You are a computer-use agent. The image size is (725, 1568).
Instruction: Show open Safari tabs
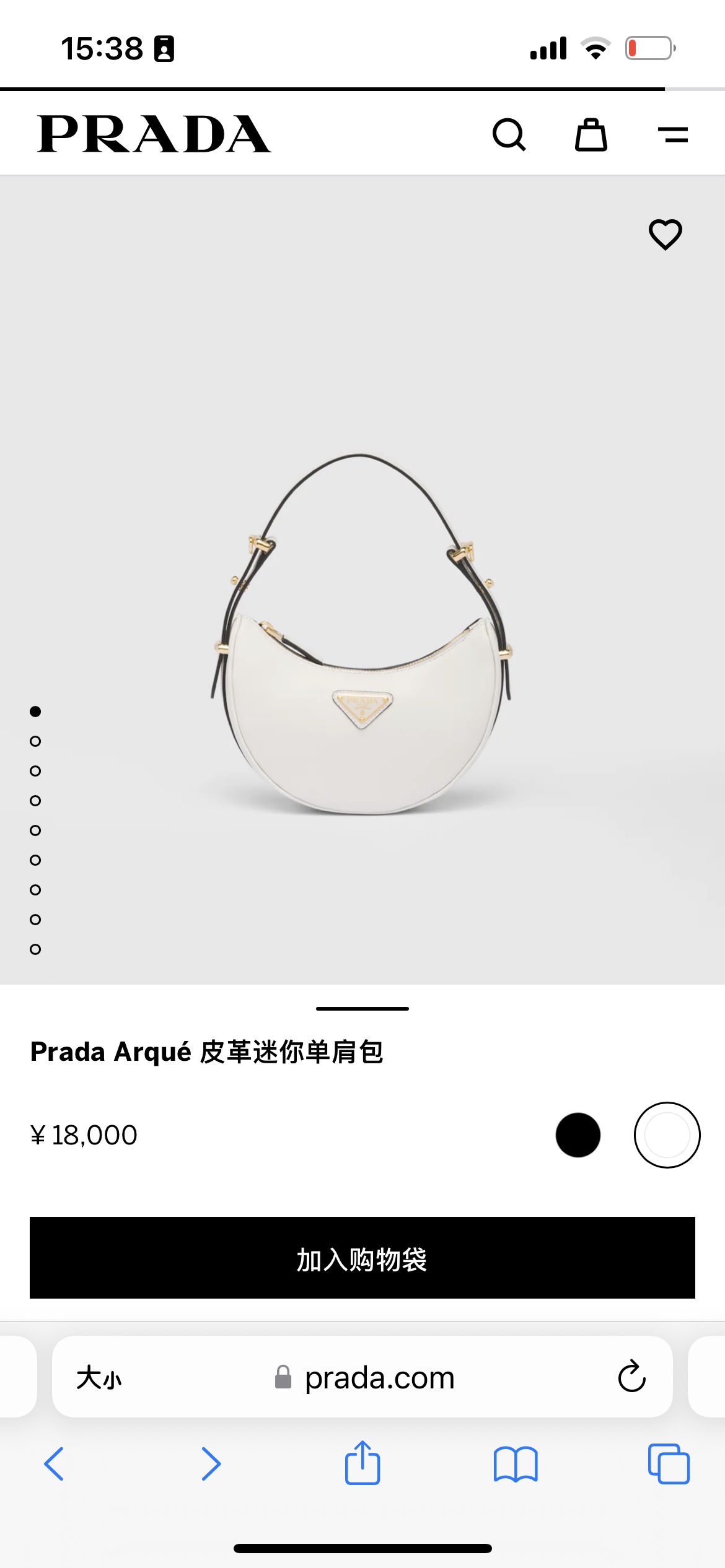pos(669,1464)
